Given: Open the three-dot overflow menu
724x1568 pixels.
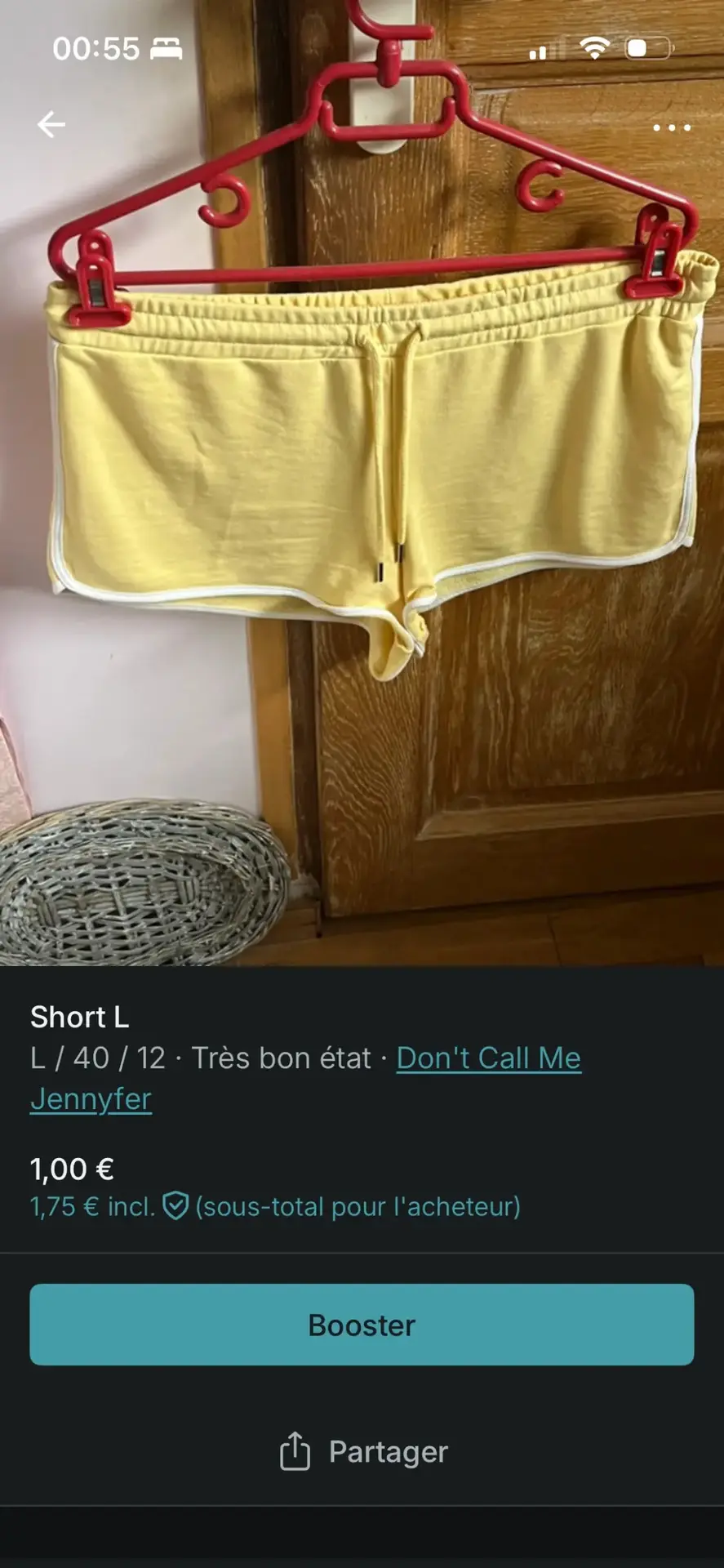Looking at the screenshot, I should [x=671, y=127].
